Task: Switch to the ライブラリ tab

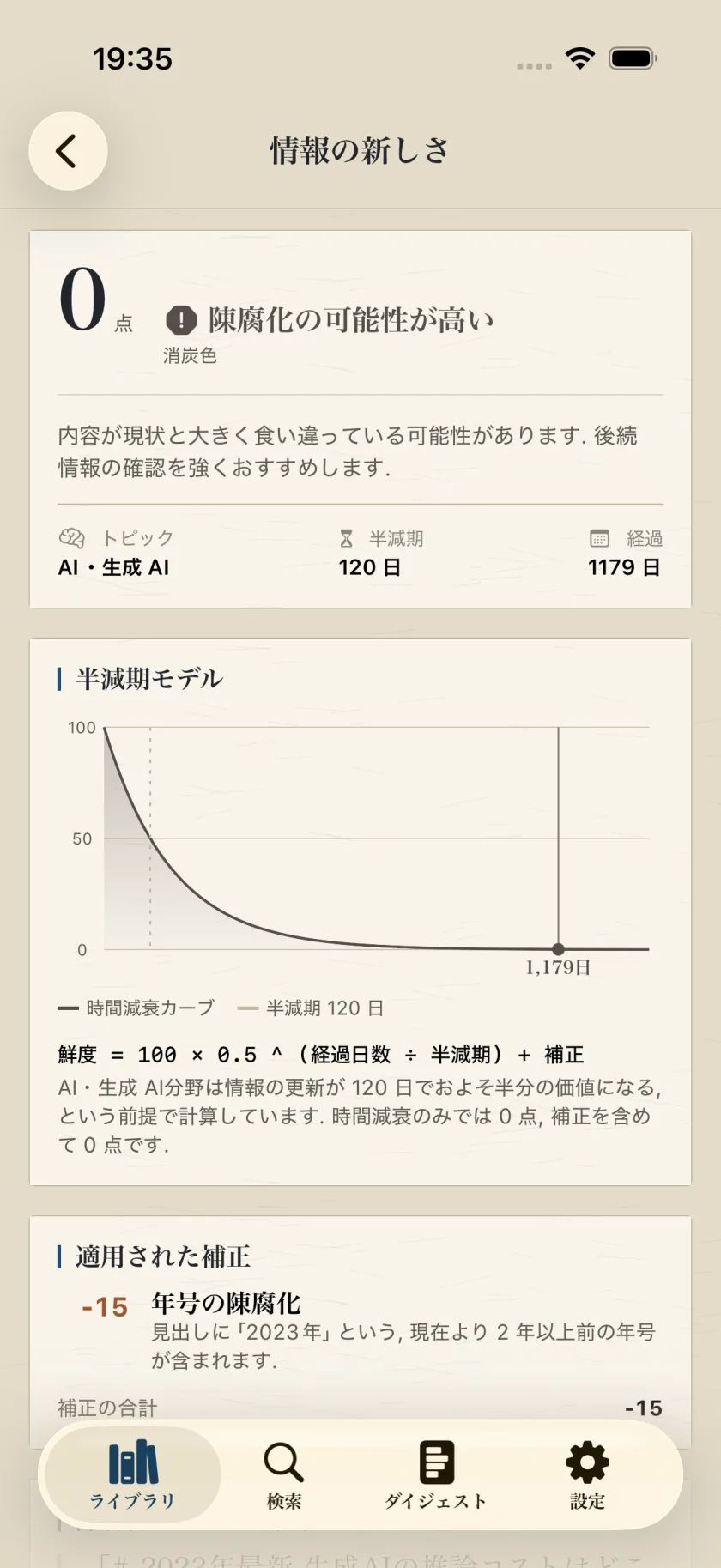Action: pos(133,1474)
